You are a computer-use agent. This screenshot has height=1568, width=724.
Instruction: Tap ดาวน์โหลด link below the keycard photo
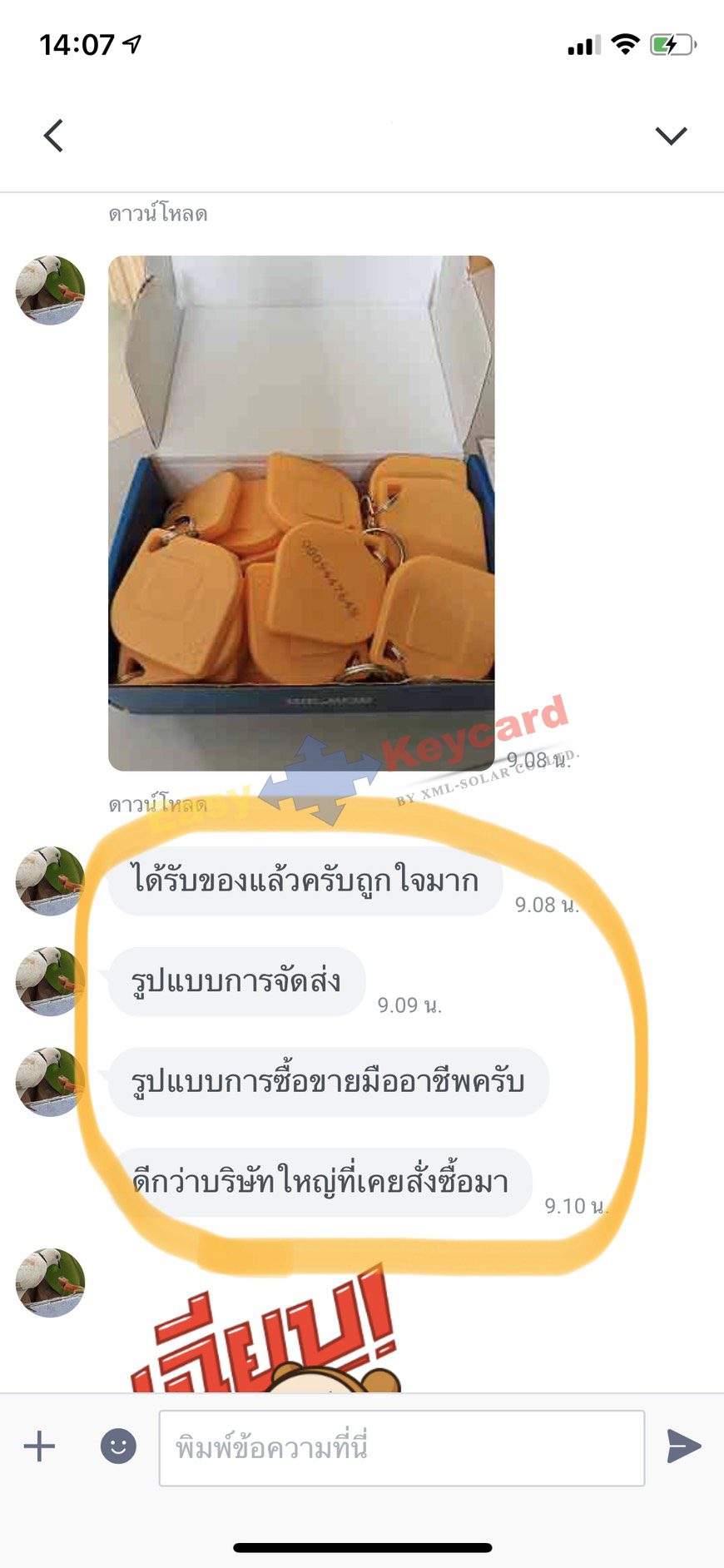click(x=158, y=805)
